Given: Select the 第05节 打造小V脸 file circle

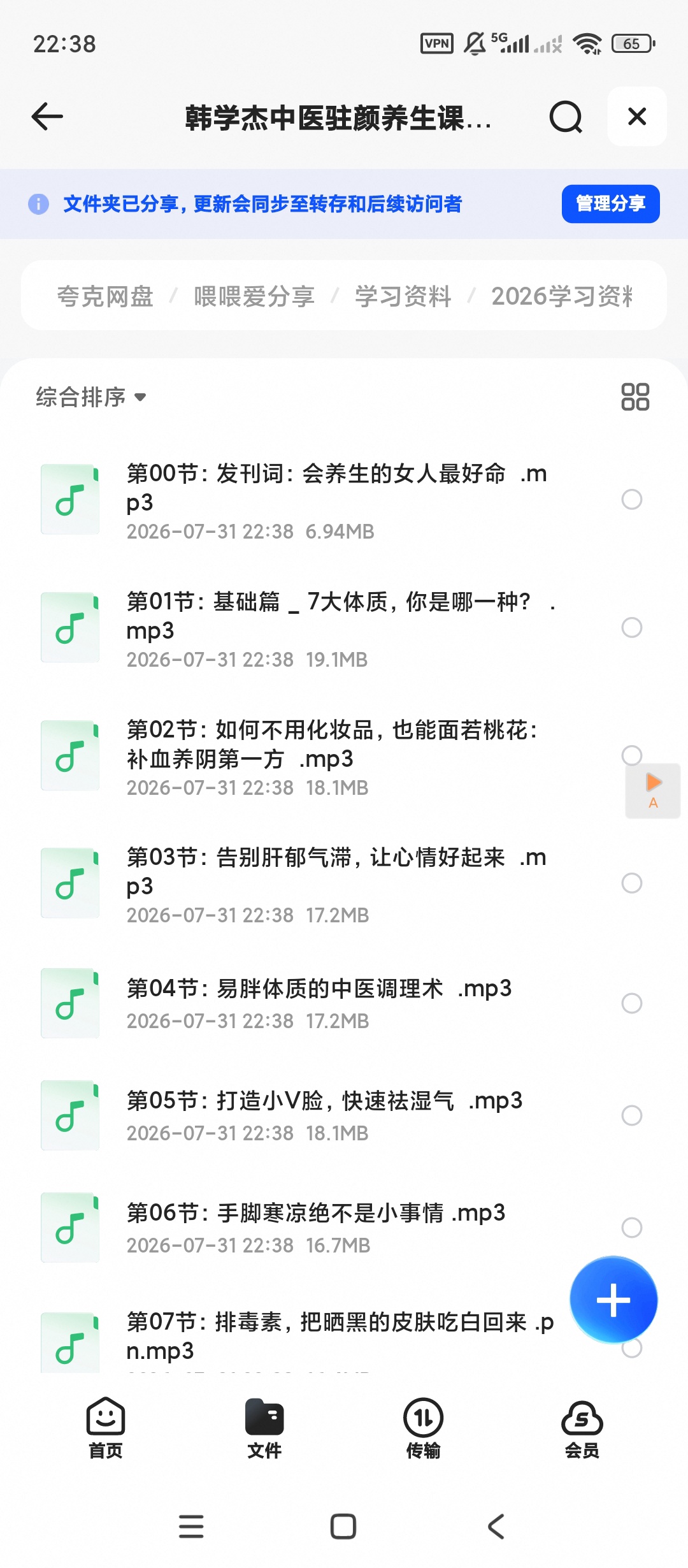Looking at the screenshot, I should tap(632, 1115).
